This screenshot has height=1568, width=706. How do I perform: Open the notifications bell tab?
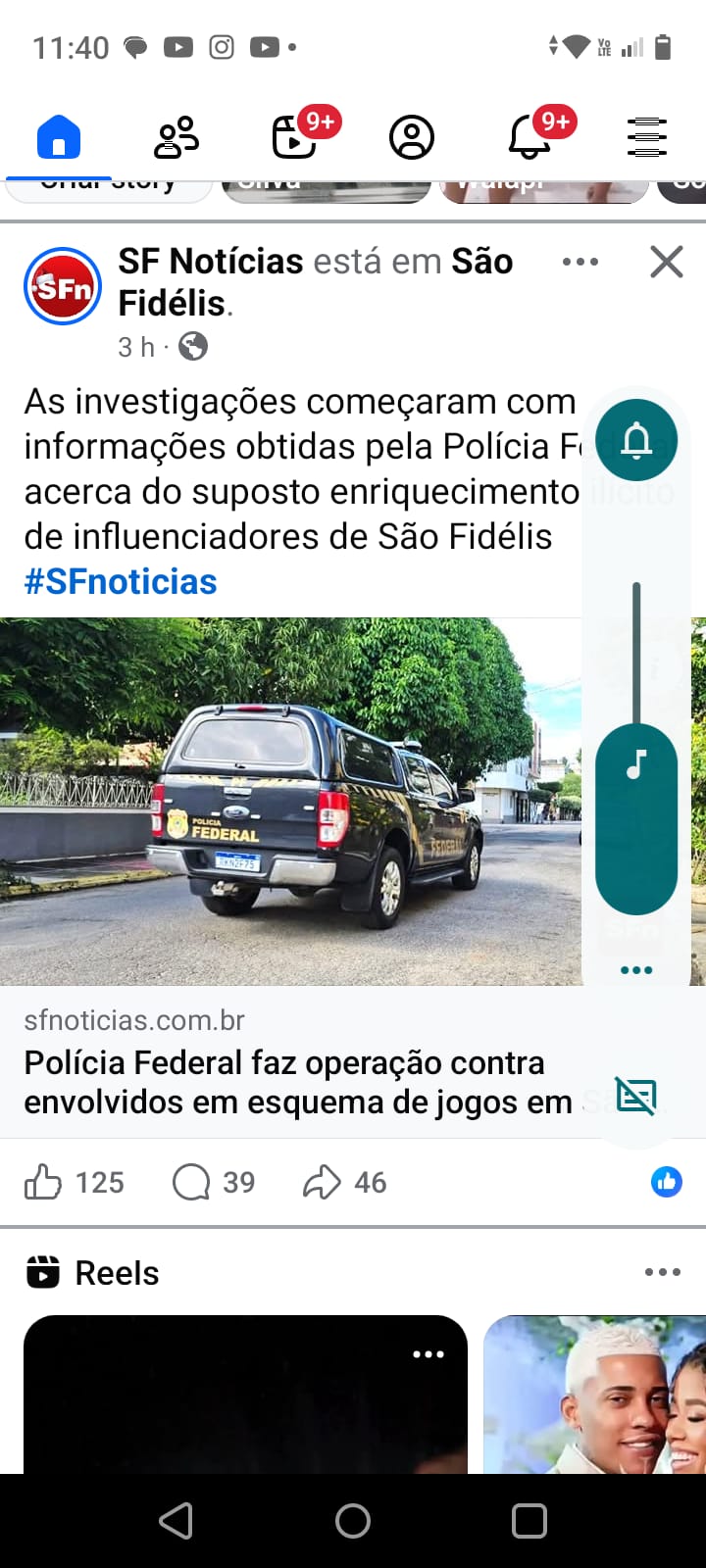[x=529, y=137]
